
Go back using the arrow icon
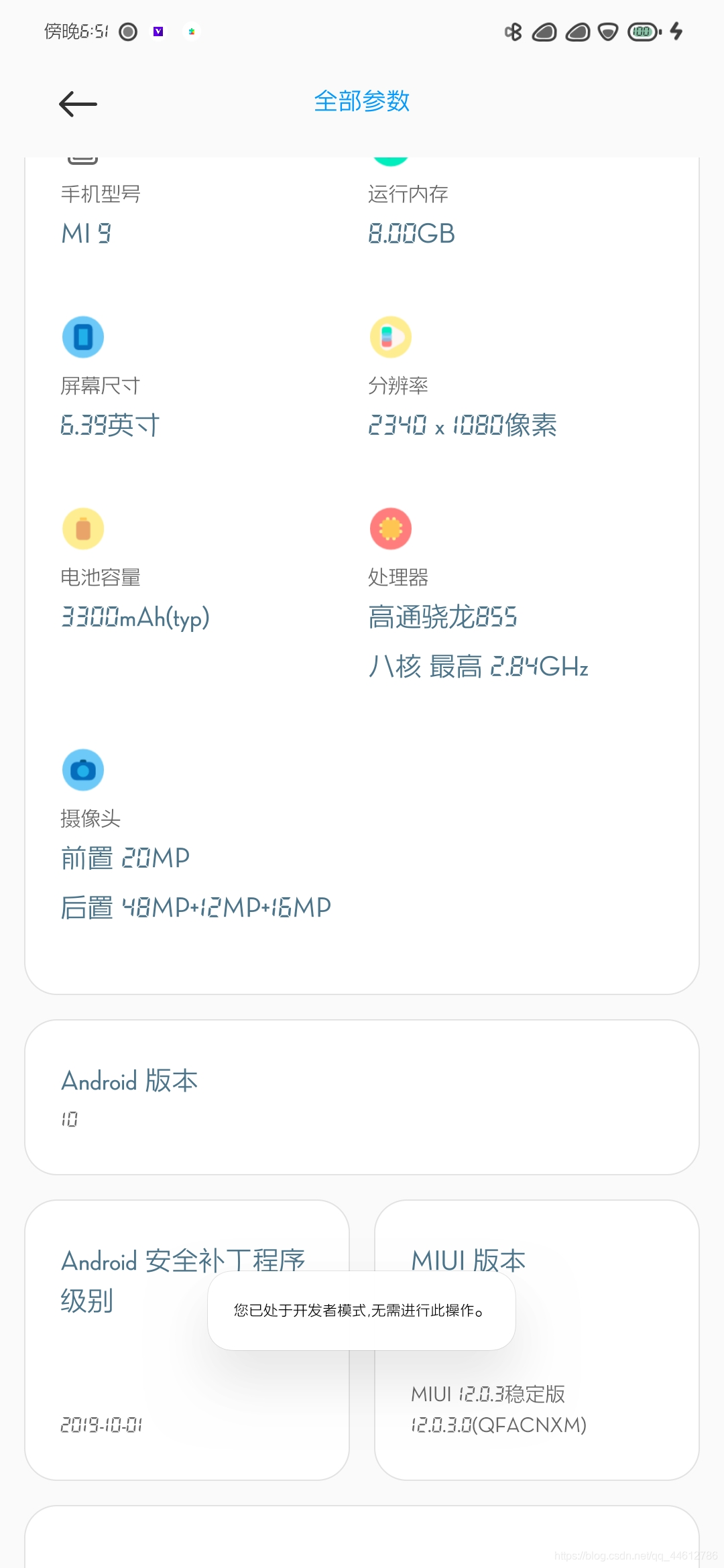pyautogui.click(x=78, y=104)
